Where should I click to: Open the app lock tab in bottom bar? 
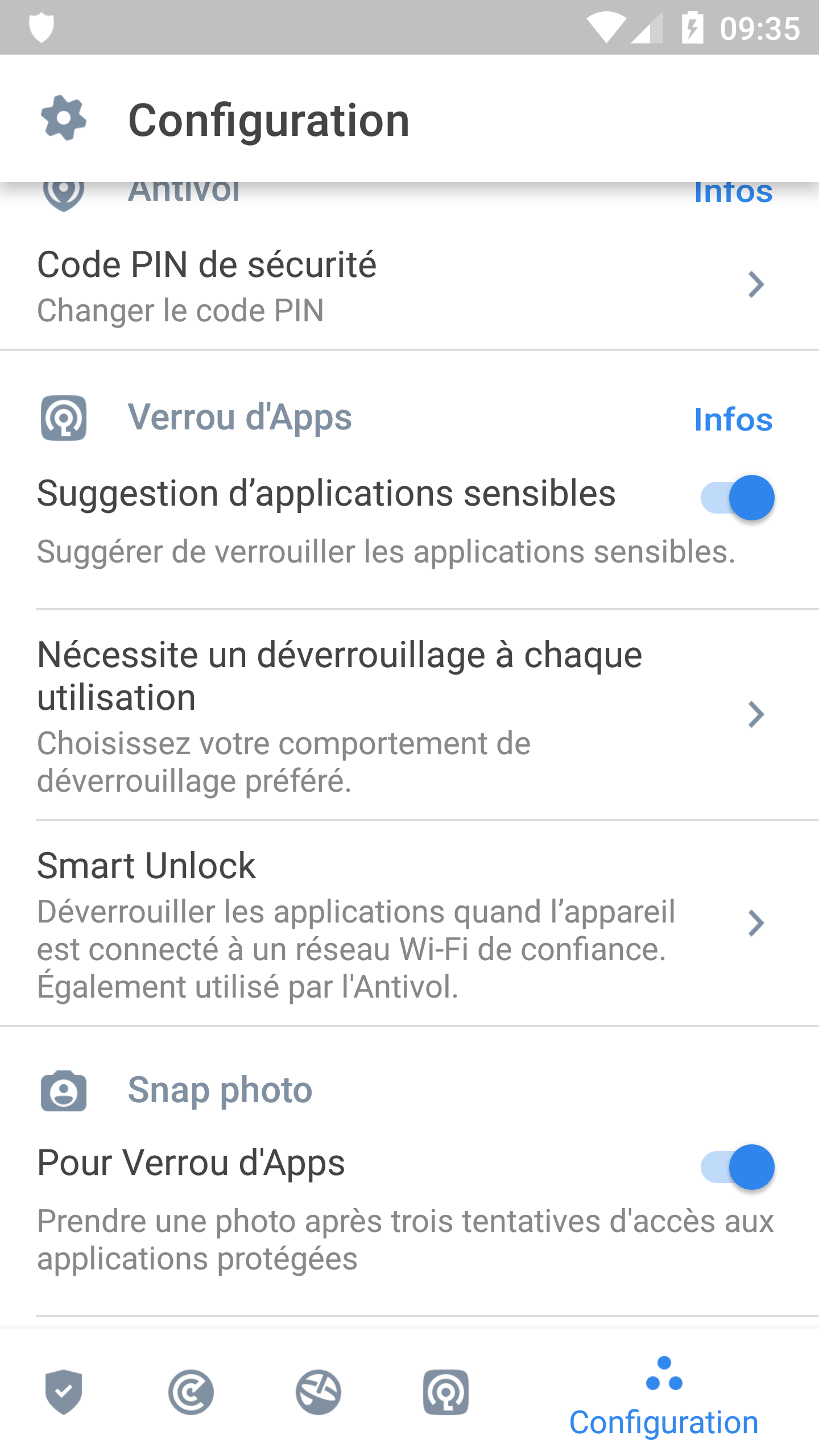click(x=446, y=1392)
